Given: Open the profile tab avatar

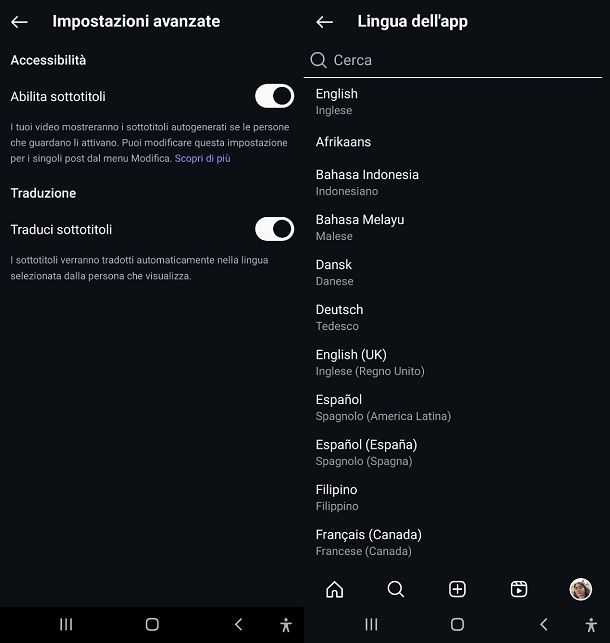Looking at the screenshot, I should pos(580,589).
